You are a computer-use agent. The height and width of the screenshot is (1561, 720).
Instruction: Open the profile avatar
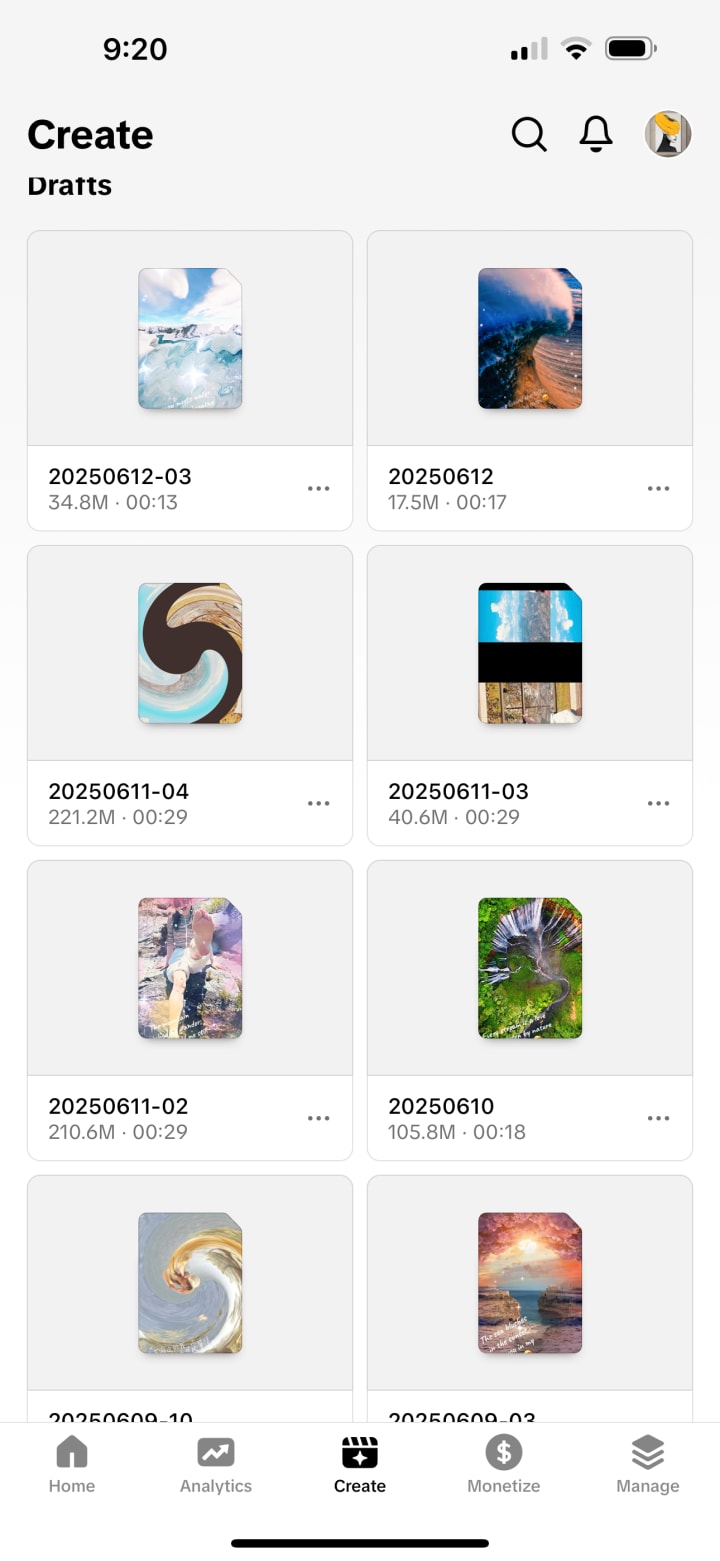click(x=668, y=134)
